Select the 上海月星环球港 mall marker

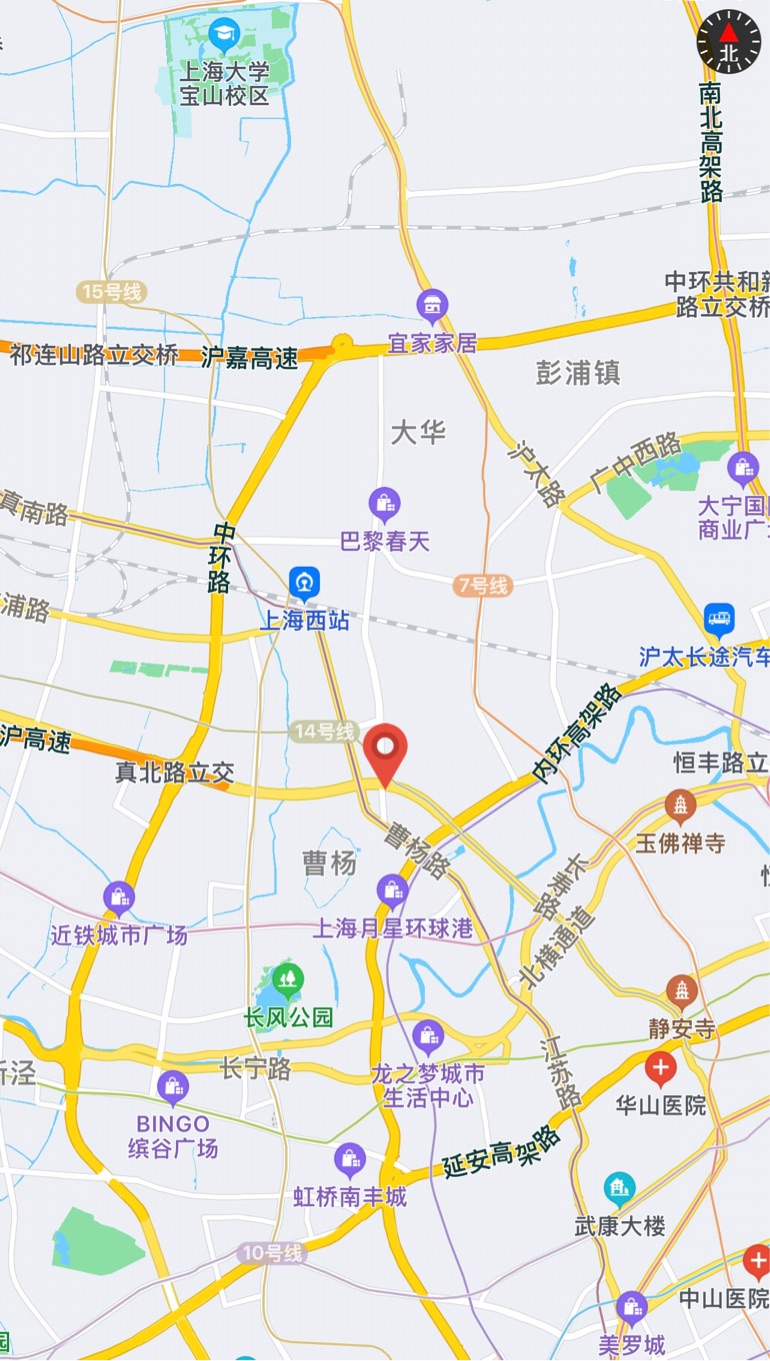point(393,890)
